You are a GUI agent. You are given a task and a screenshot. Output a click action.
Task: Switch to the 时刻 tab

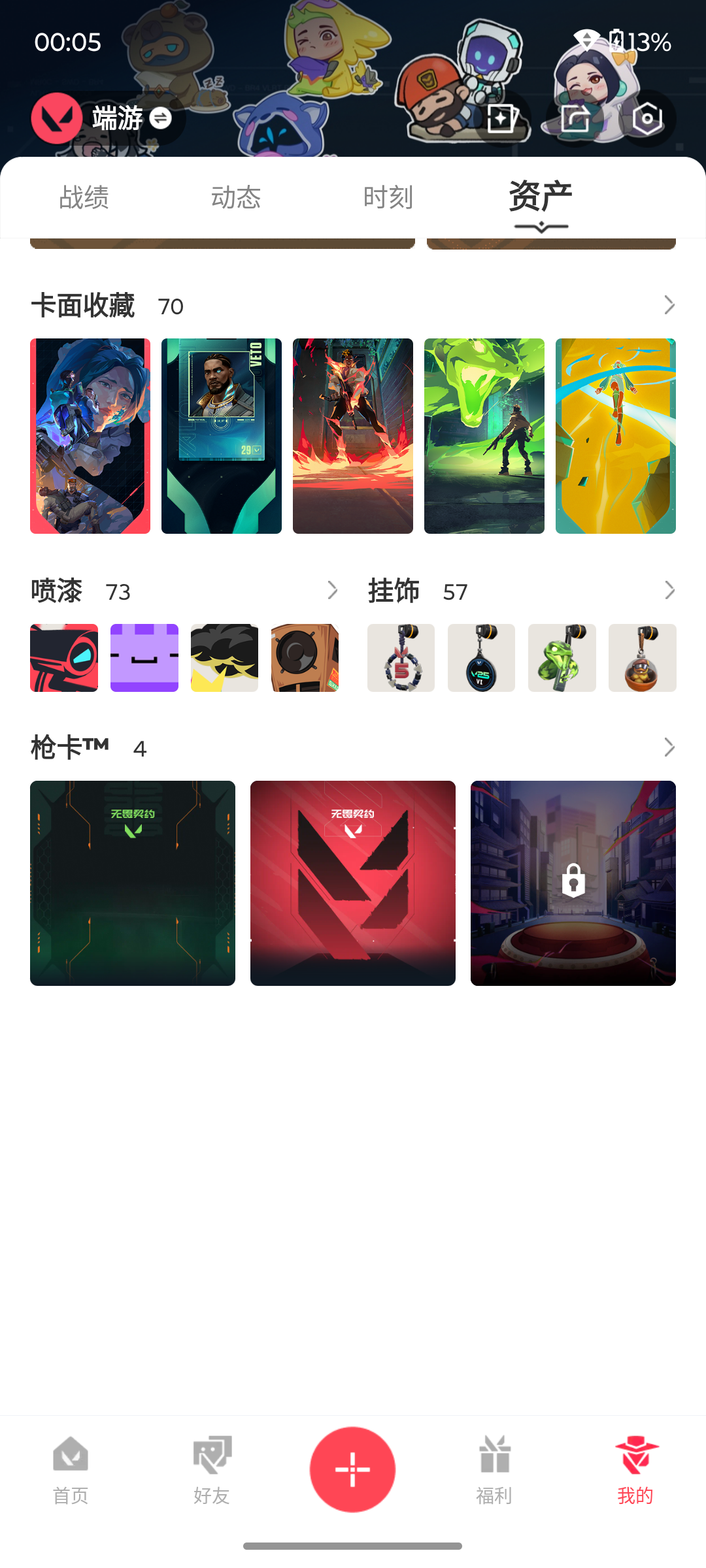point(388,197)
